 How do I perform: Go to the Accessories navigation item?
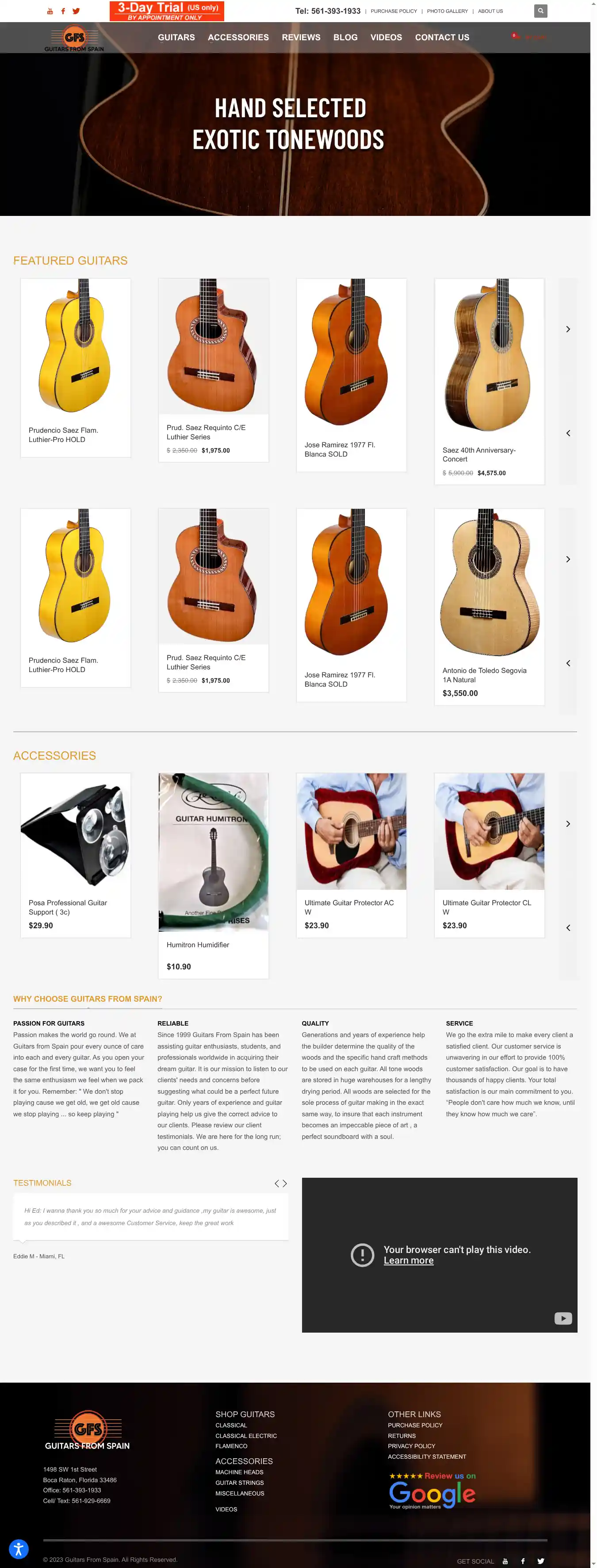238,38
